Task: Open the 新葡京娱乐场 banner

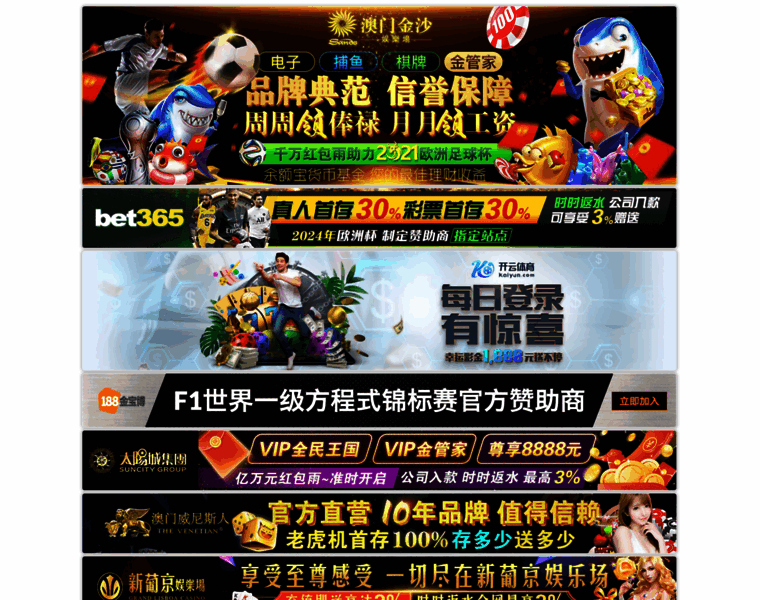Action: [379, 579]
